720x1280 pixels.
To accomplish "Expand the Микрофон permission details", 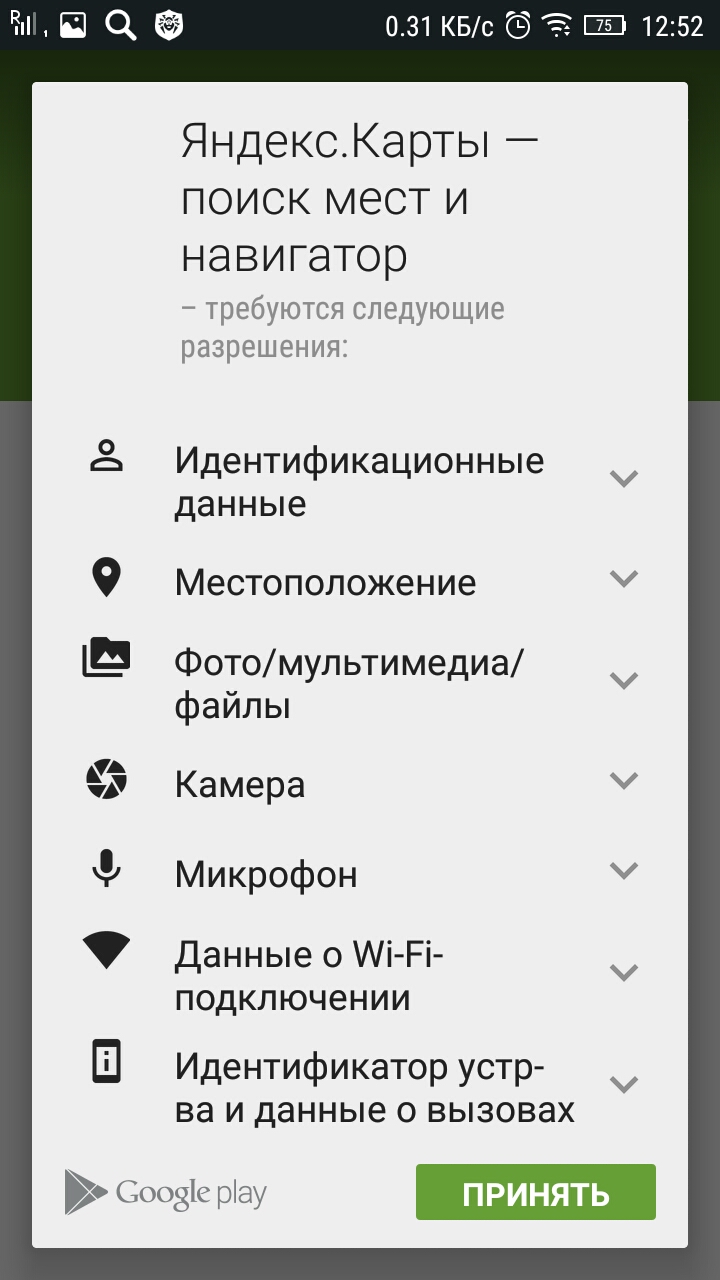I will point(624,871).
